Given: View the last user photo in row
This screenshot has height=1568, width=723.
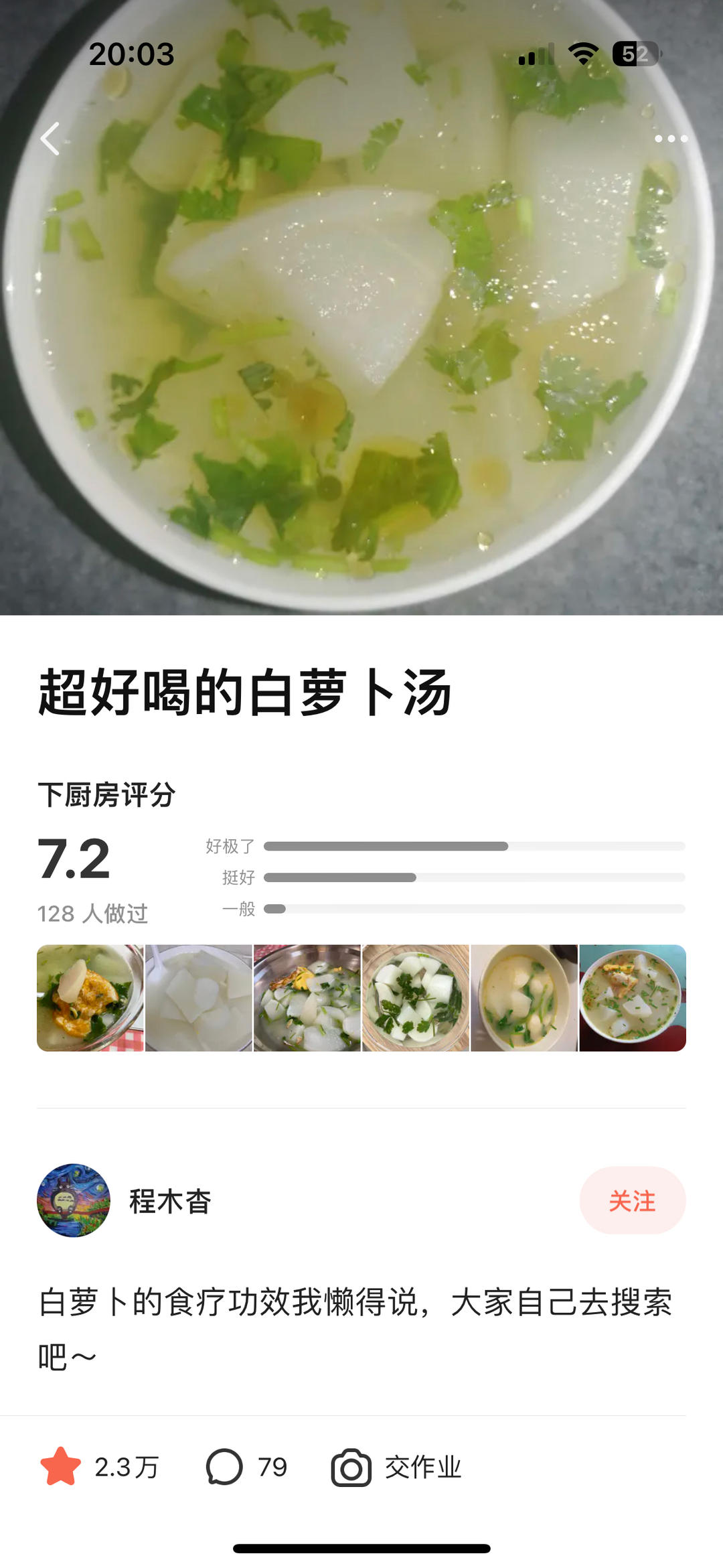Looking at the screenshot, I should point(633,997).
